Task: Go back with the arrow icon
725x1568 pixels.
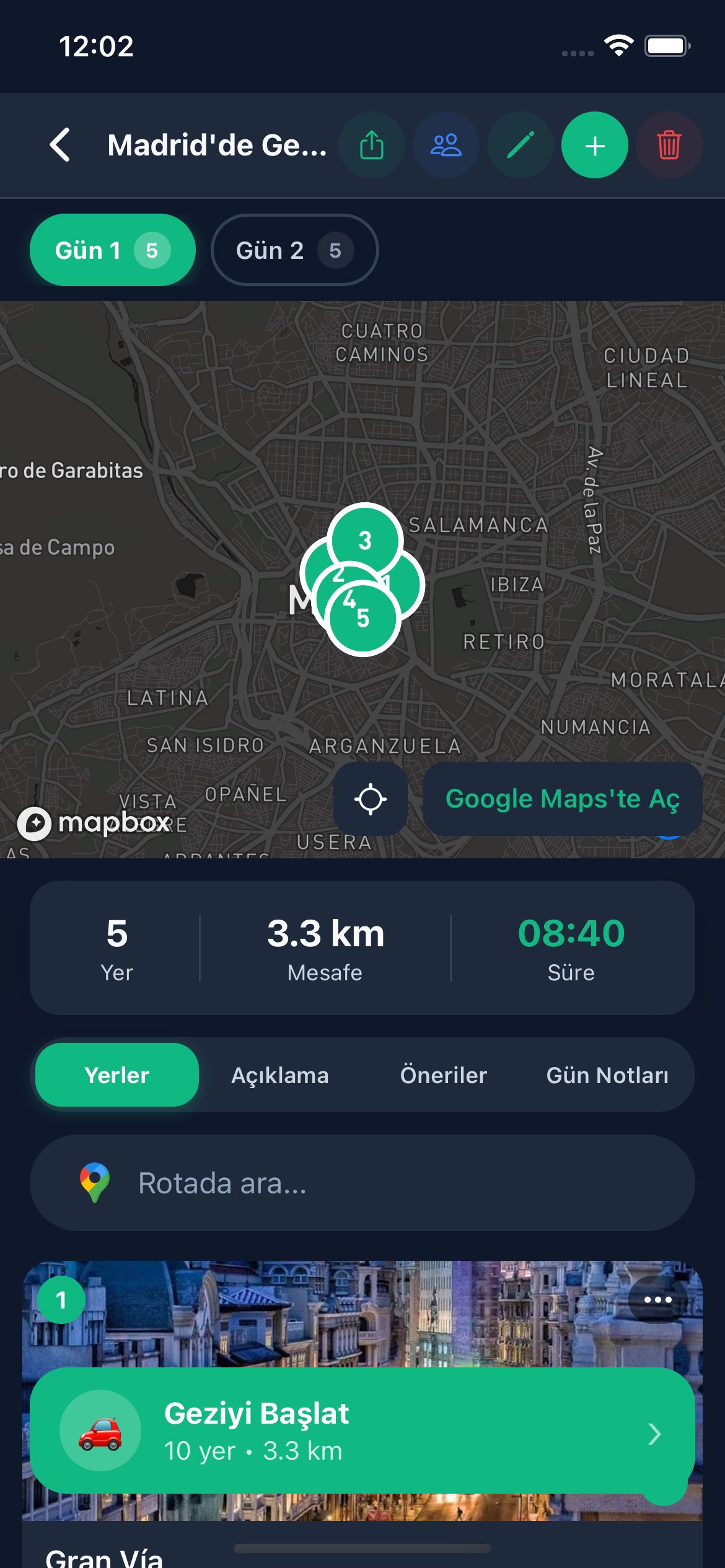Action: 60,146
